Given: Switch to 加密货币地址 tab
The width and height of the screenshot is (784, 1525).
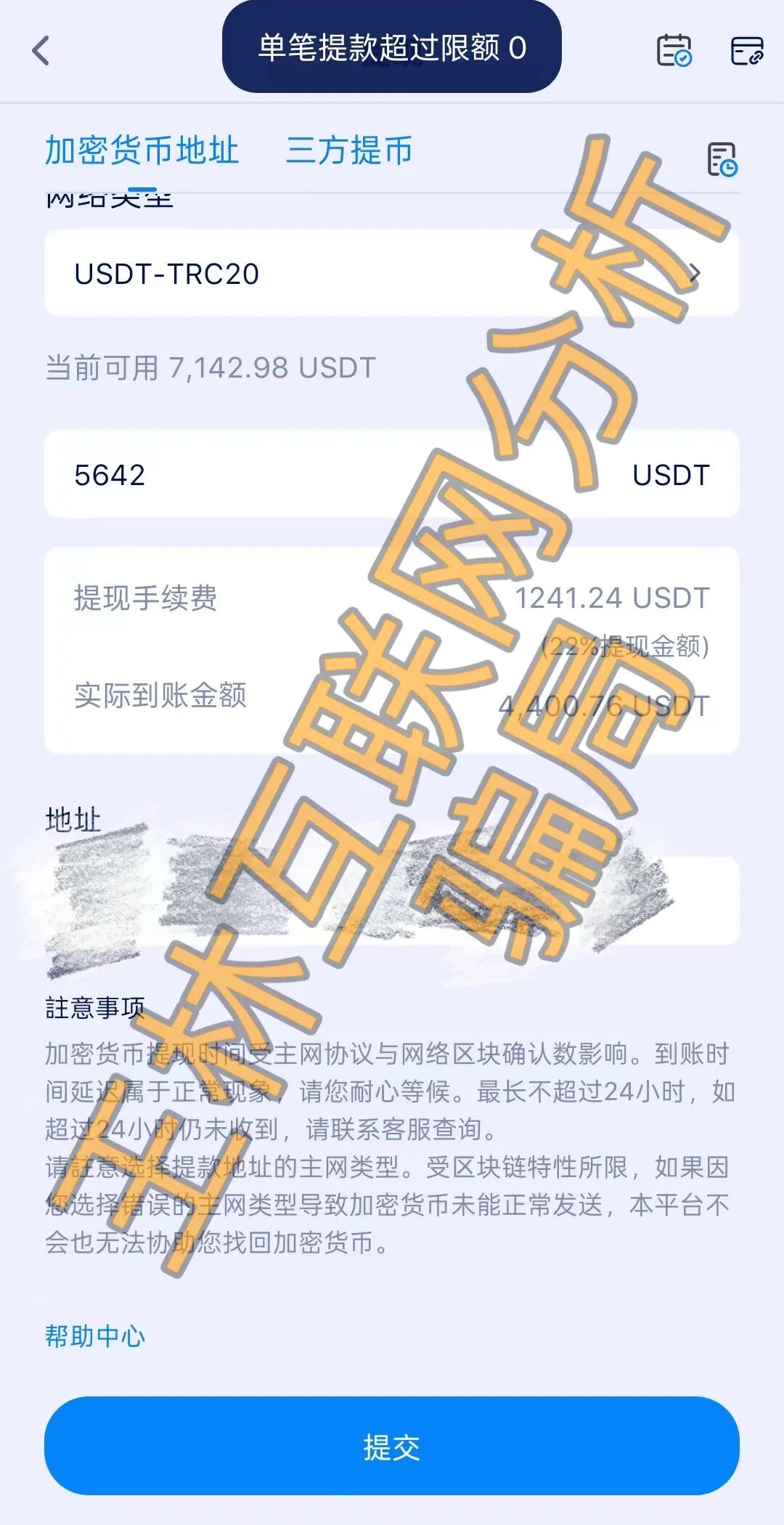Looking at the screenshot, I should [142, 150].
